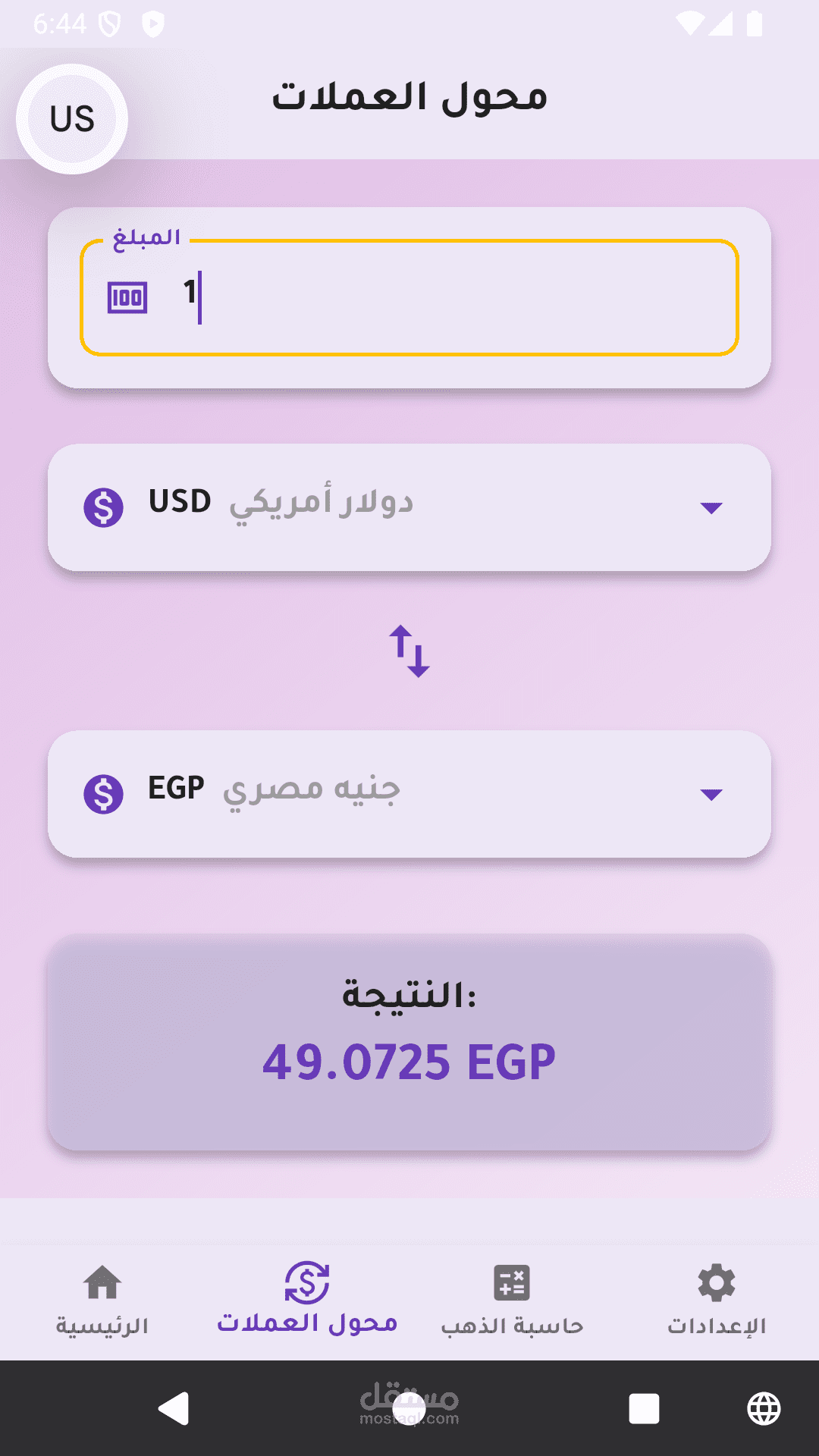Open the settings (الإعدادات) tab

click(x=717, y=1300)
